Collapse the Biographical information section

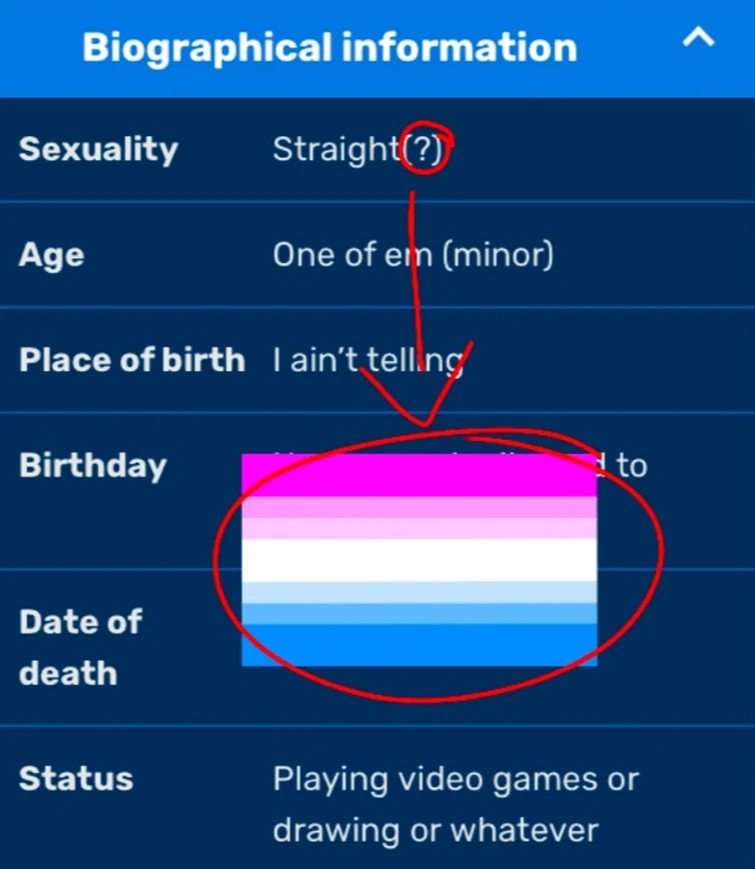[x=698, y=40]
